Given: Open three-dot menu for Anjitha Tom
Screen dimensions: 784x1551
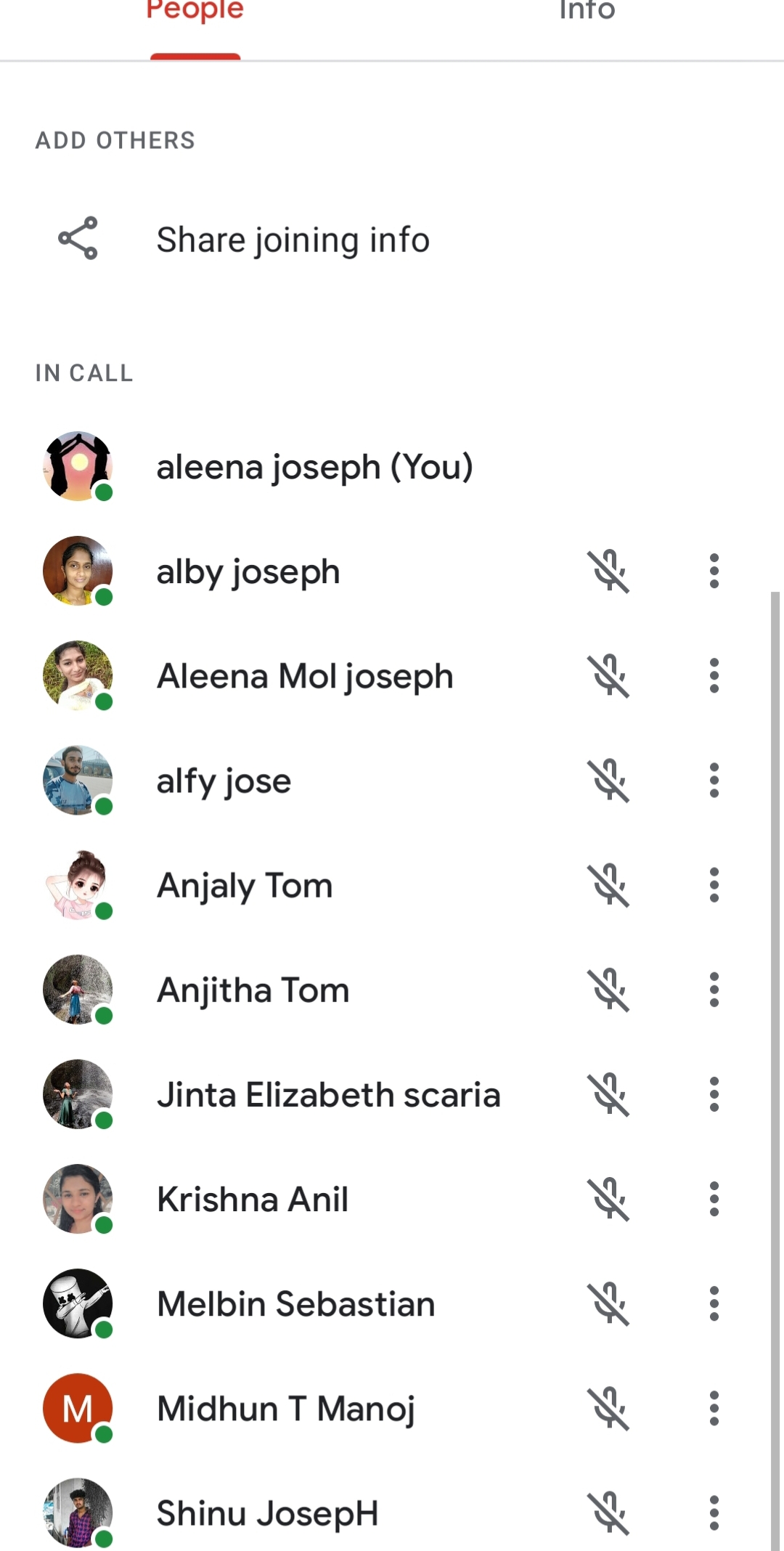Looking at the screenshot, I should point(714,990).
